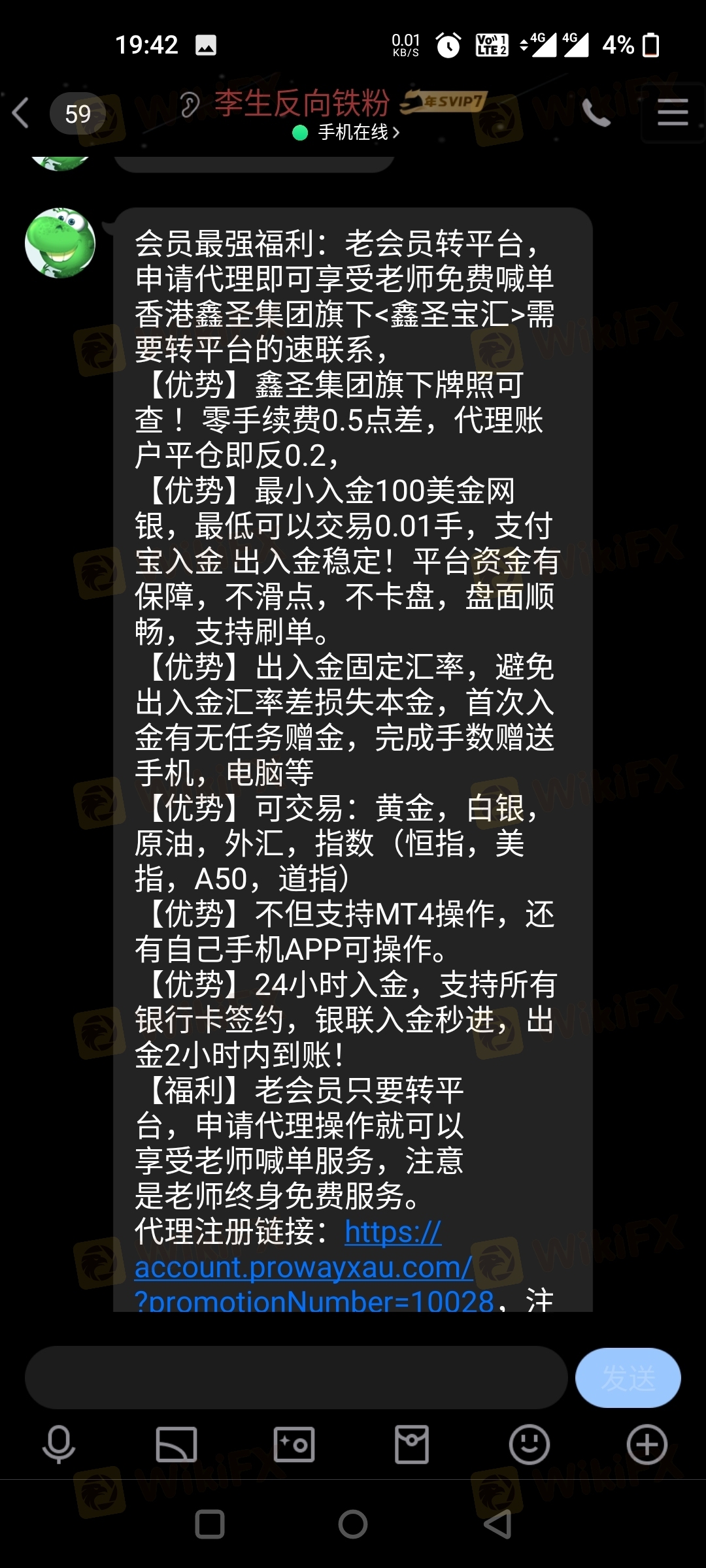Tap the 发送 send button
This screenshot has height=1568, width=706.
(628, 1377)
